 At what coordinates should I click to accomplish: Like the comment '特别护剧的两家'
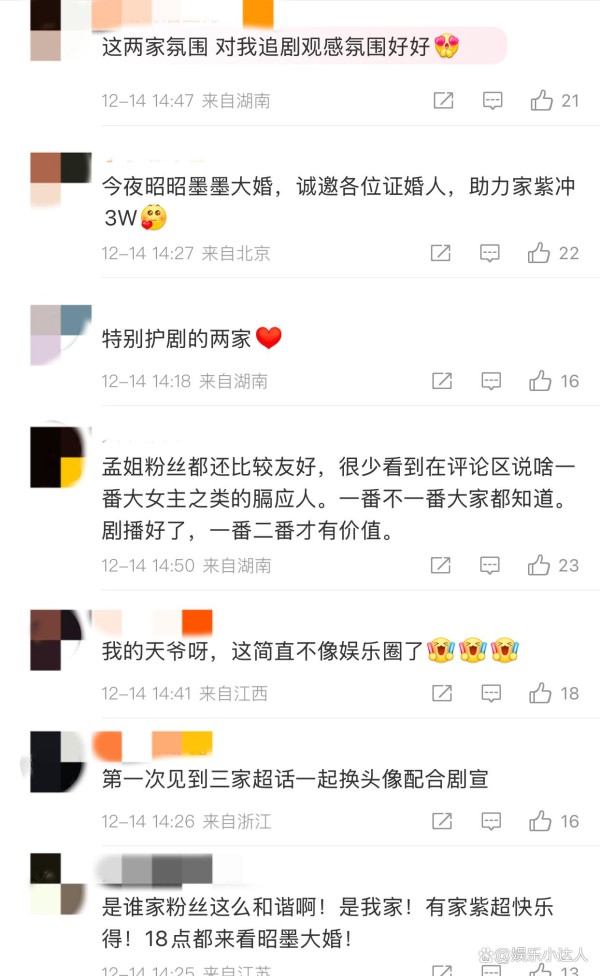541,380
